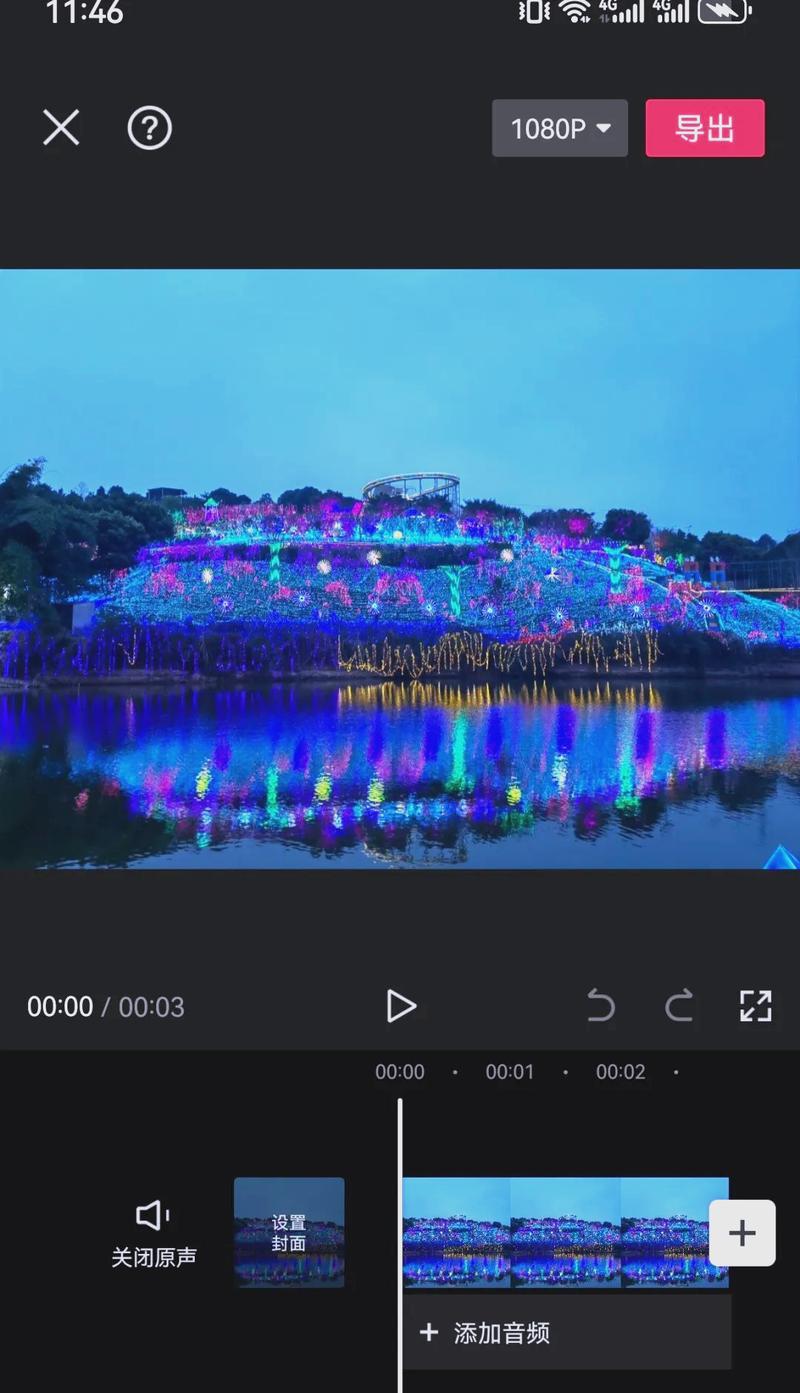Mute original sound via 关闭原声
The height and width of the screenshot is (1393, 800).
tap(153, 1233)
